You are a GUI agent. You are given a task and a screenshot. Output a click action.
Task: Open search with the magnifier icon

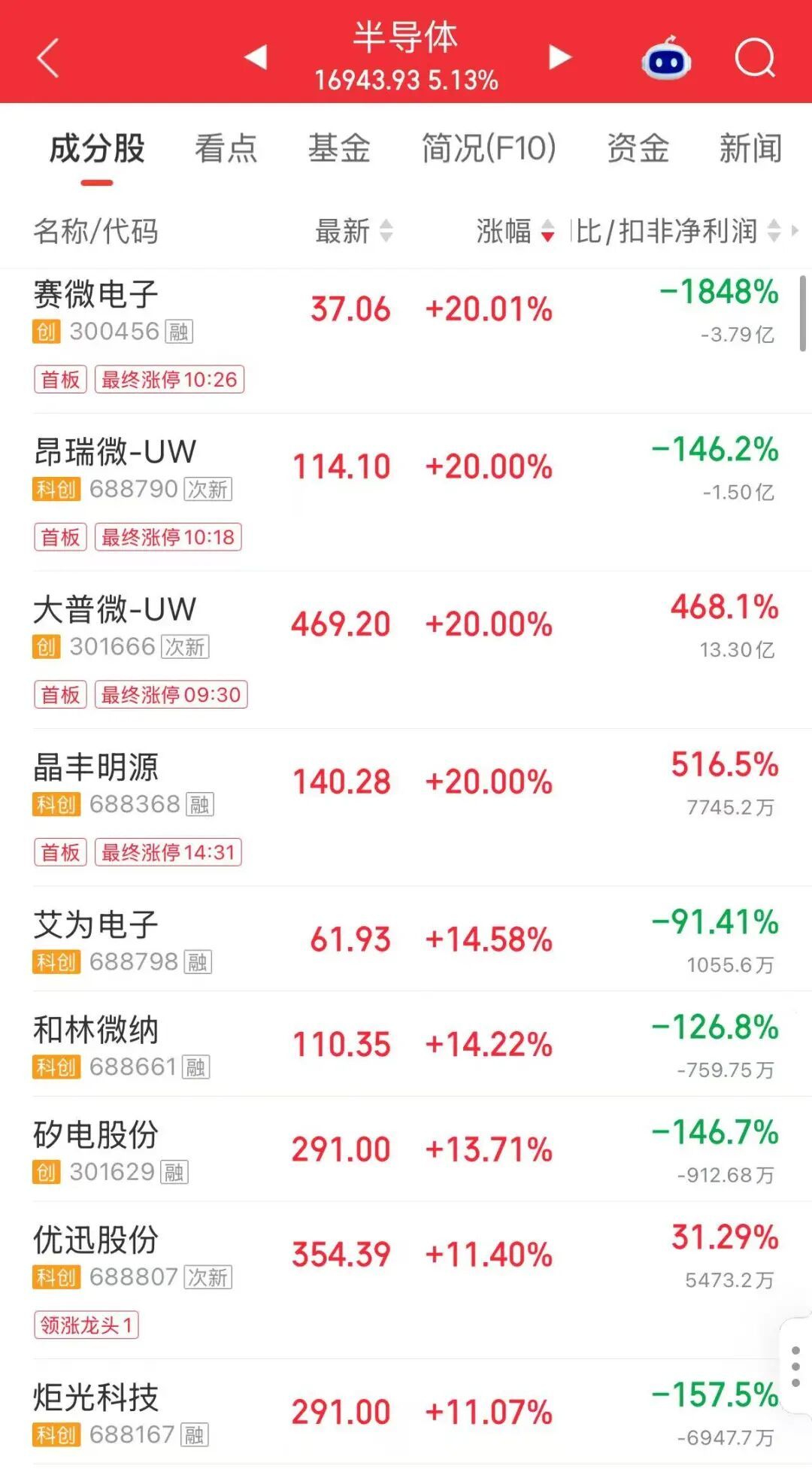[x=755, y=58]
